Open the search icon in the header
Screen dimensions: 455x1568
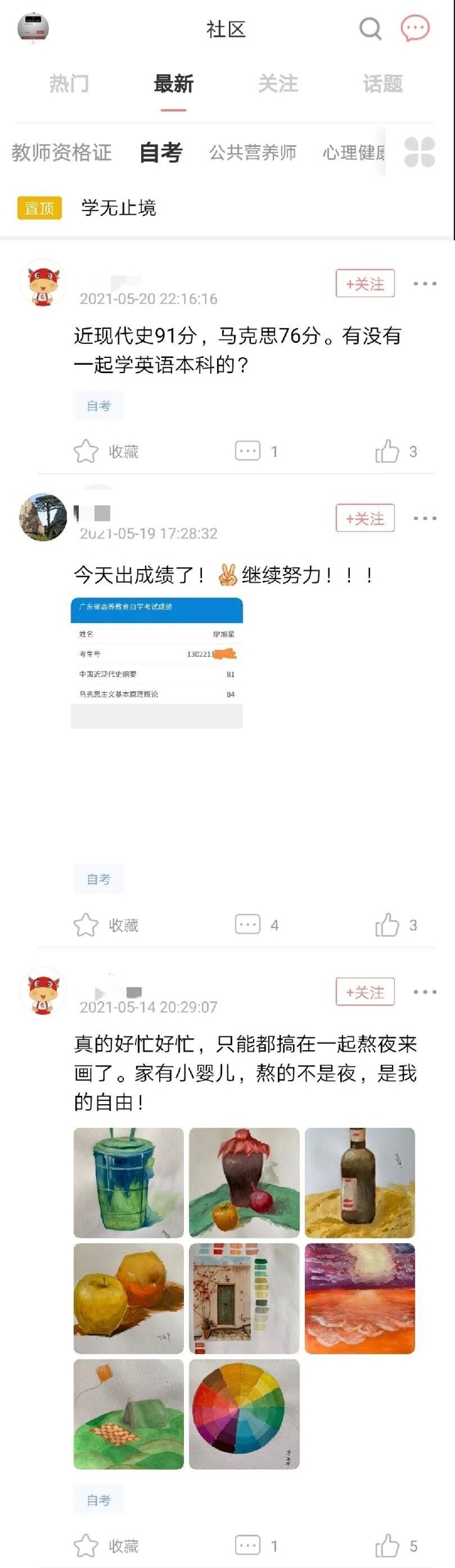[x=370, y=29]
